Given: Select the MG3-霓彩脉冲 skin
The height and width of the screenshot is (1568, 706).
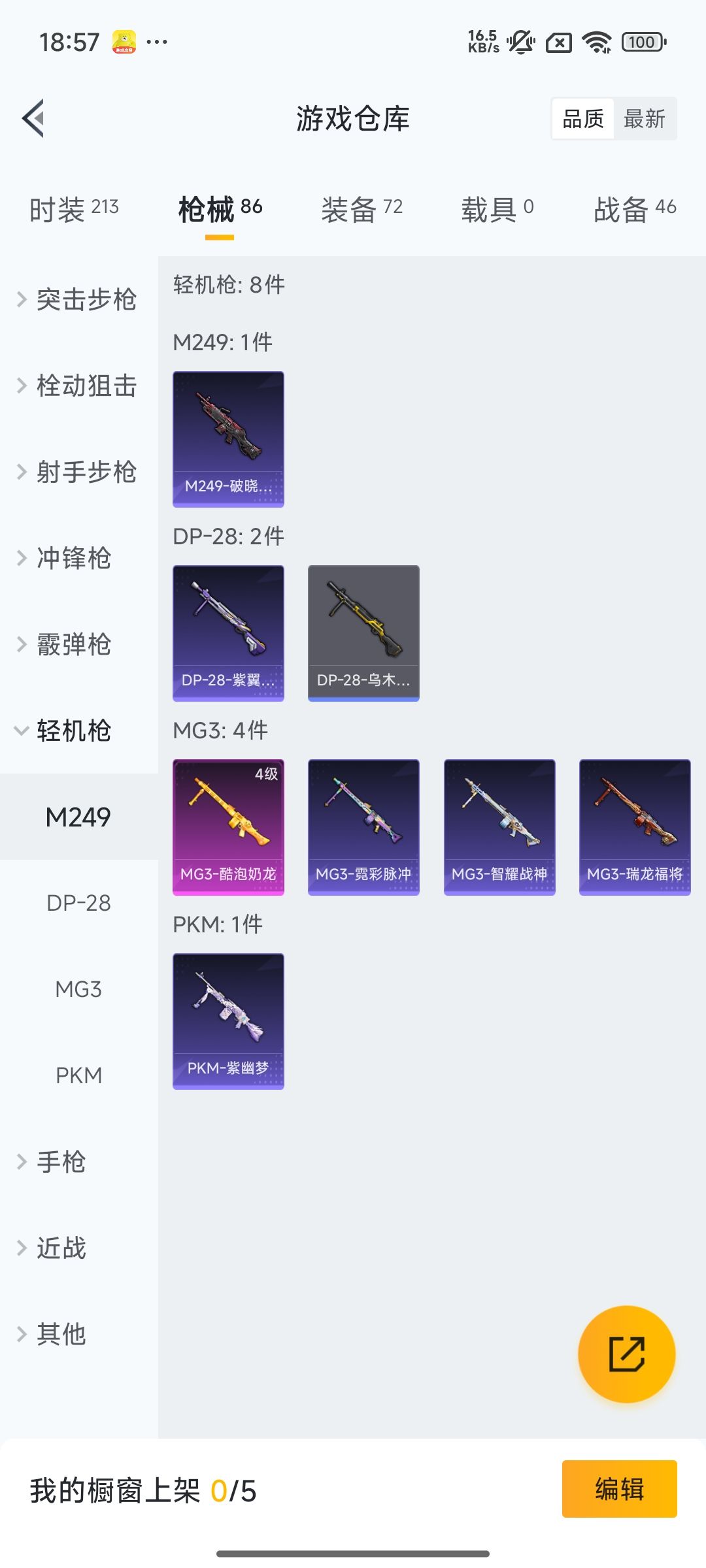Looking at the screenshot, I should (363, 825).
